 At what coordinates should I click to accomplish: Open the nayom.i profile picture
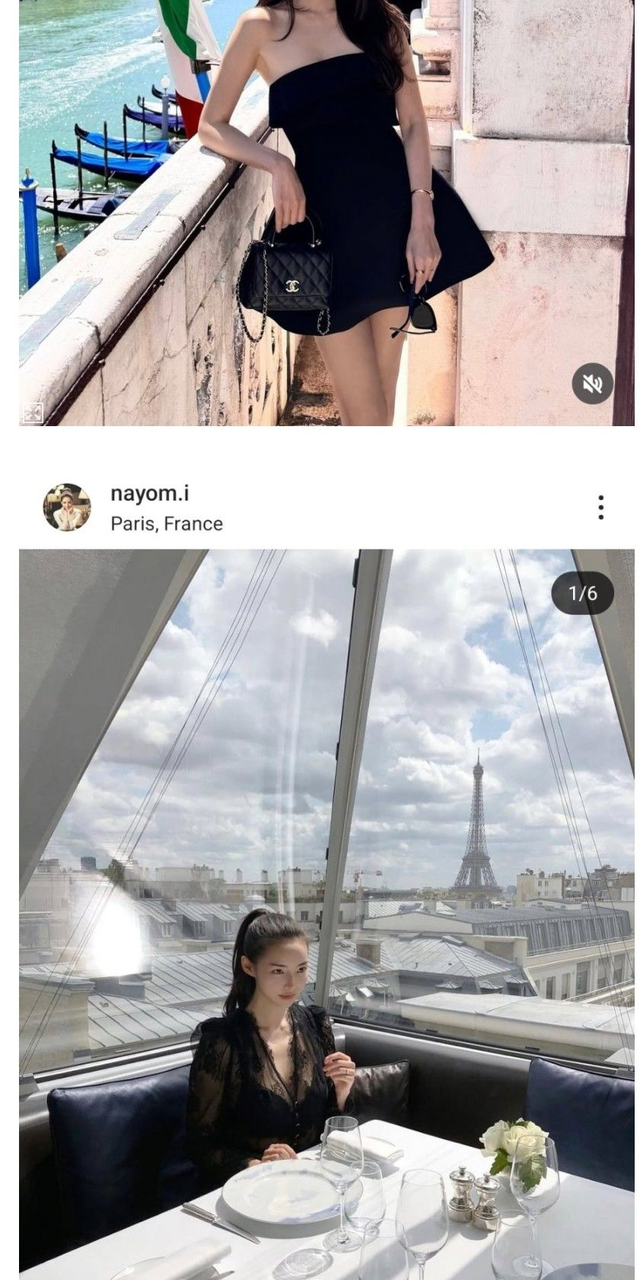point(67,507)
